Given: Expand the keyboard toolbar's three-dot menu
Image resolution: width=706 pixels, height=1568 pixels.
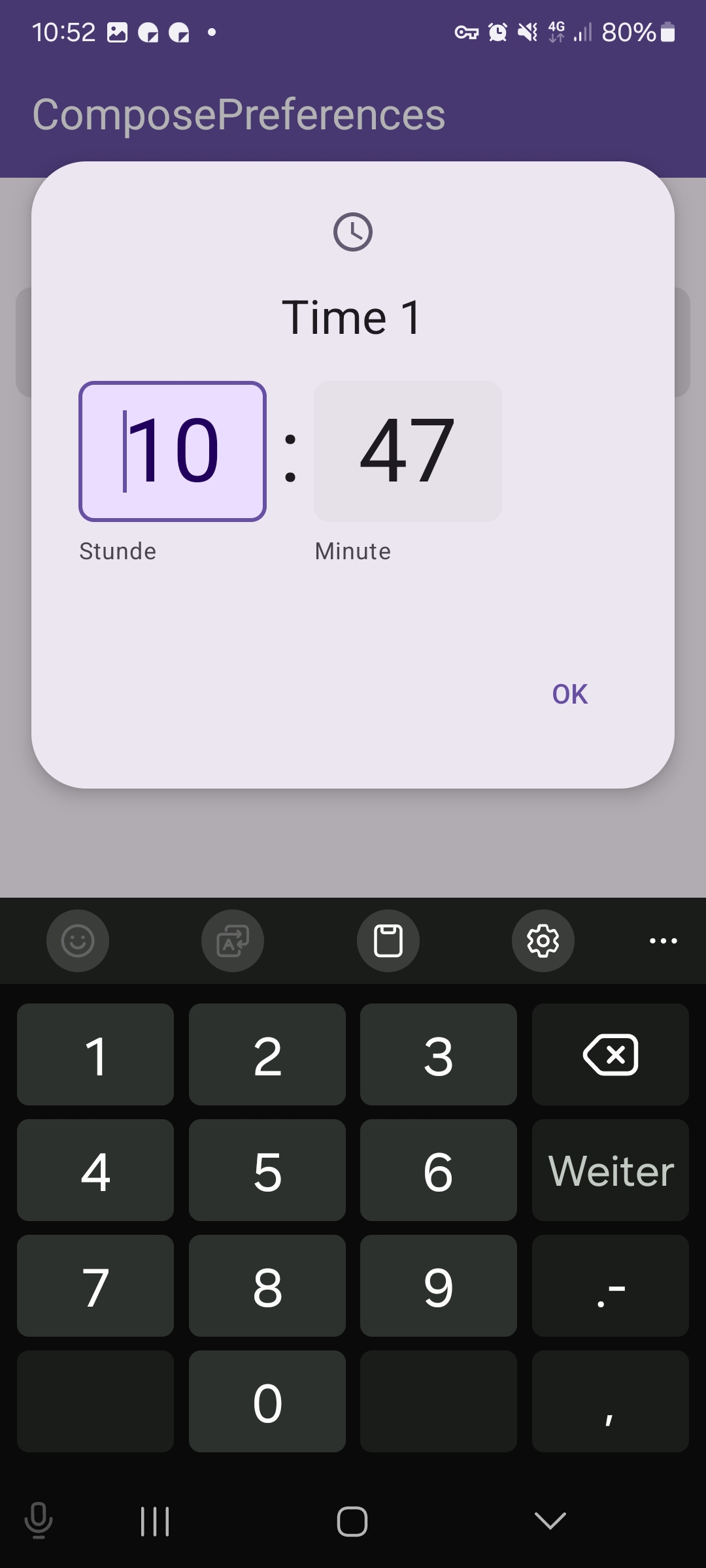Looking at the screenshot, I should point(664,941).
